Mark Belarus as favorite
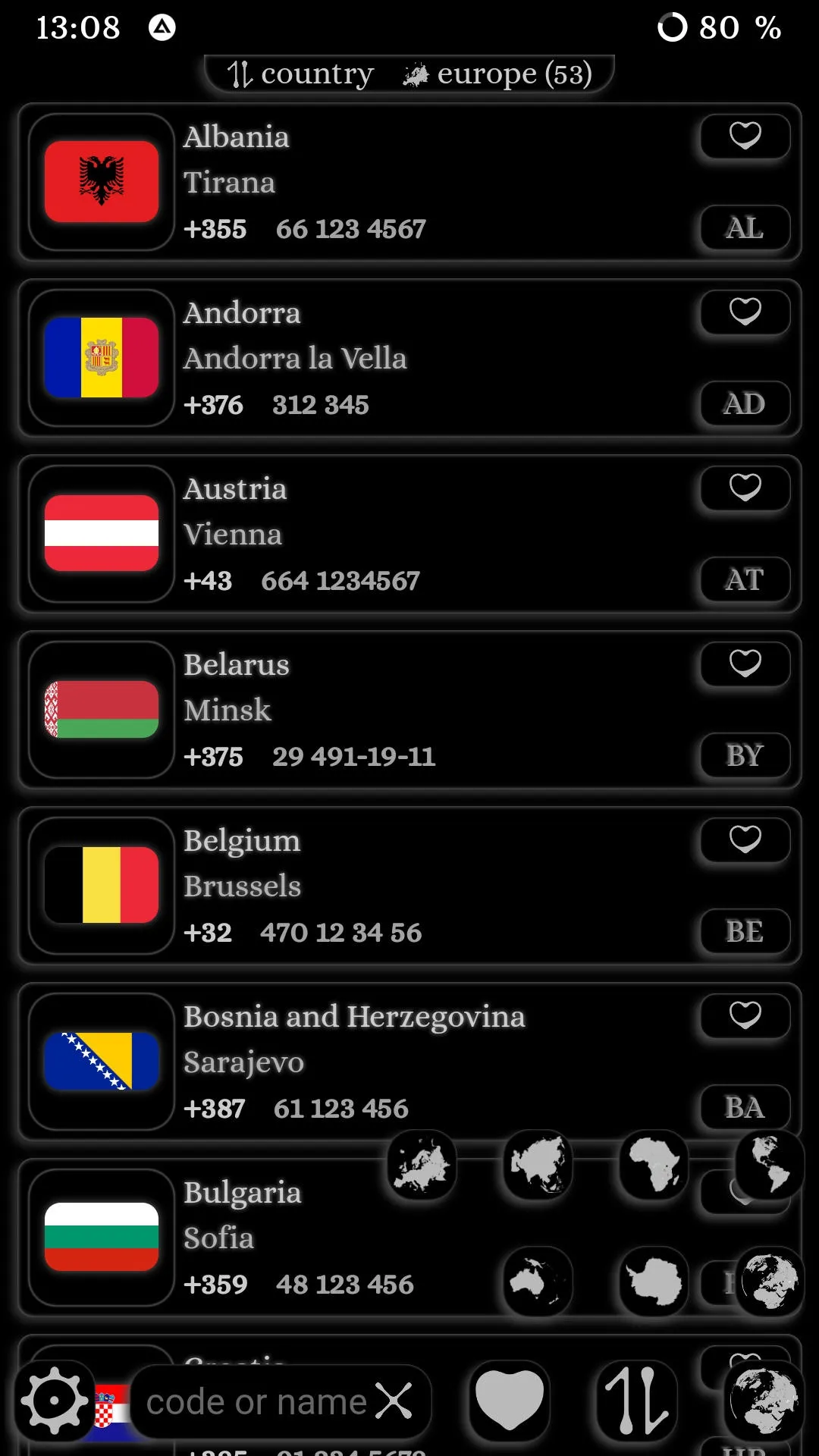Screen dimensions: 819x1456 (745, 664)
